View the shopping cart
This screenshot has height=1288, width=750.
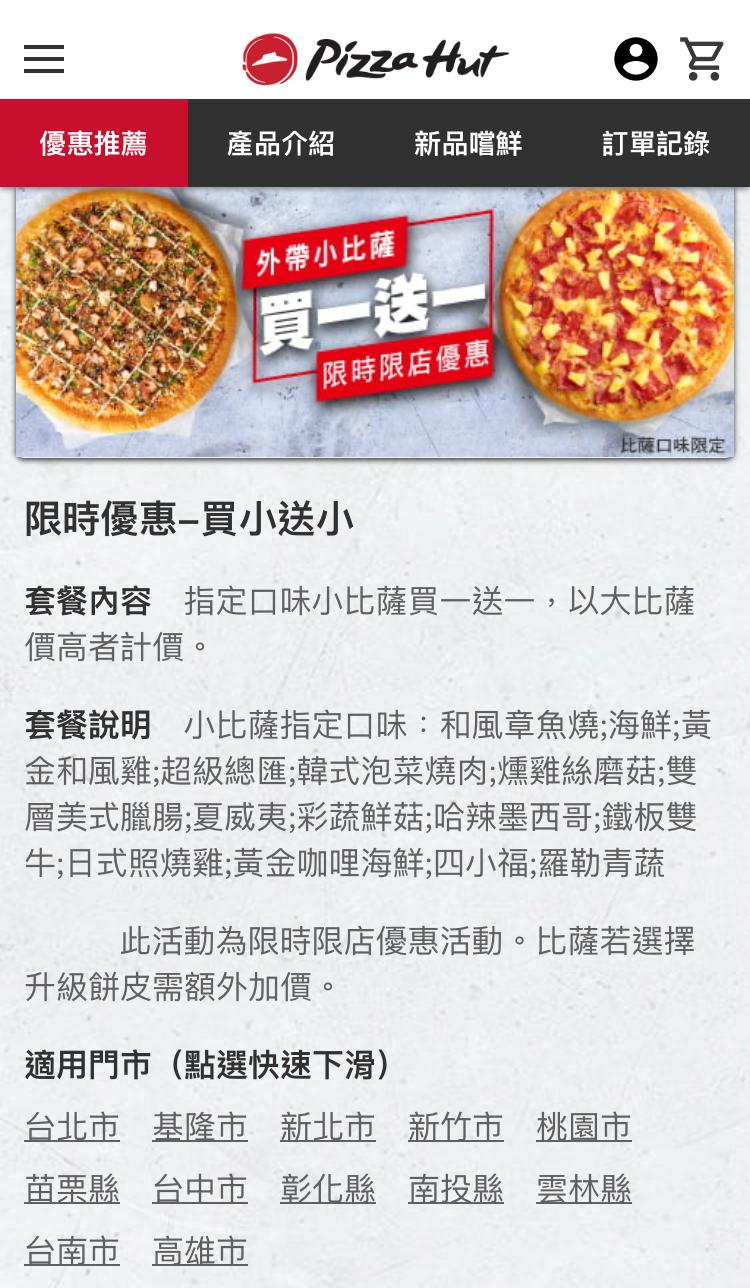702,59
